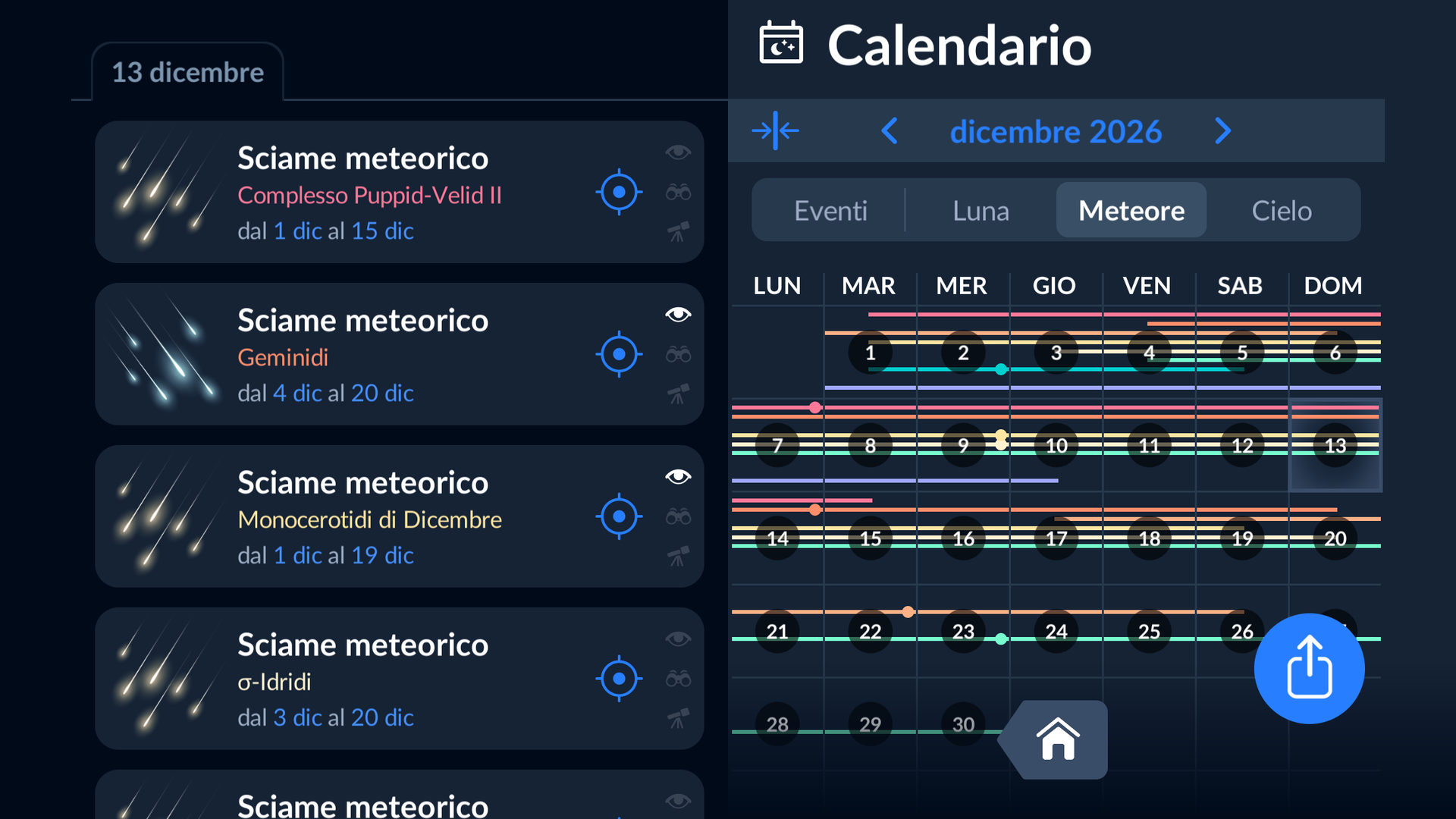Select day 10 in the calendar
1456x819 pixels.
1056,445
